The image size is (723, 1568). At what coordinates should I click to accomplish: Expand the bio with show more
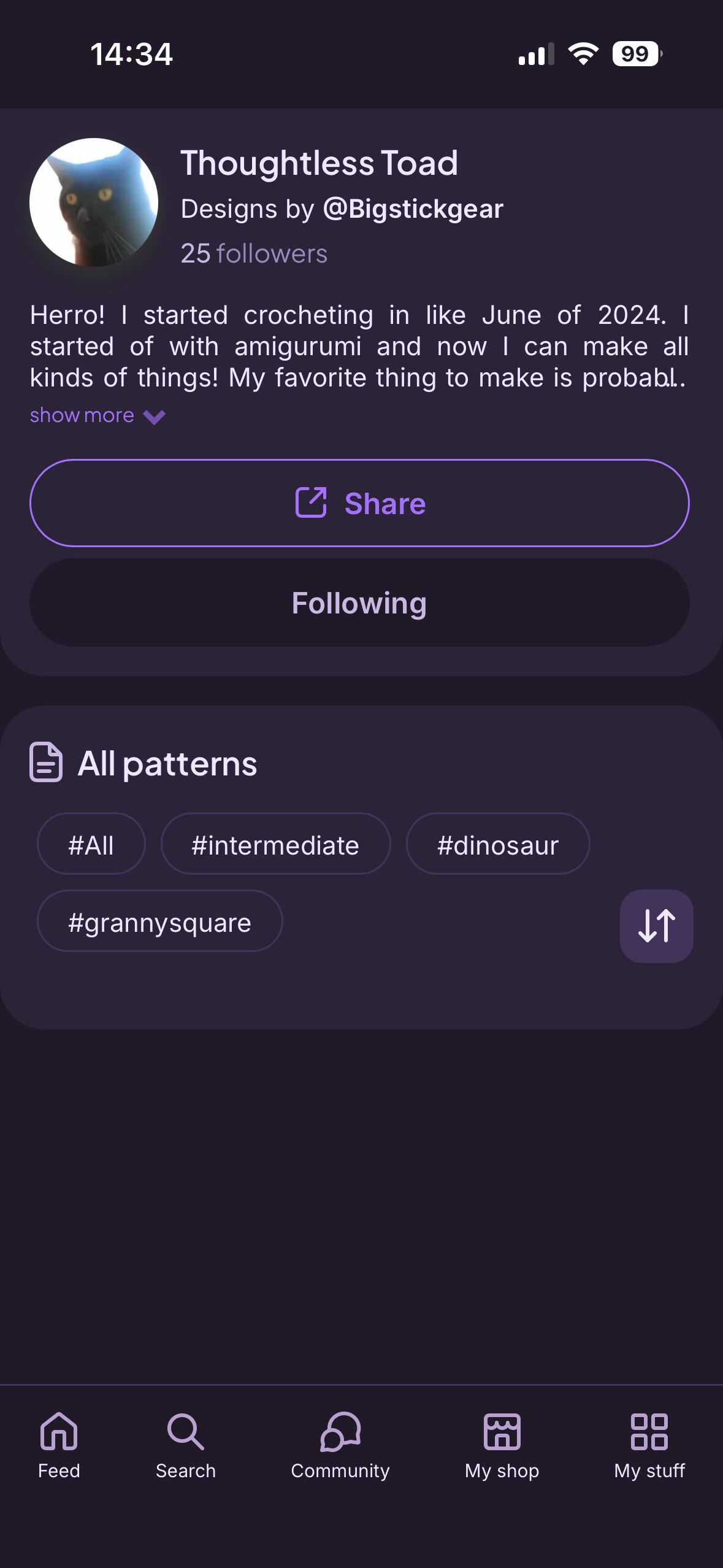pos(97,416)
